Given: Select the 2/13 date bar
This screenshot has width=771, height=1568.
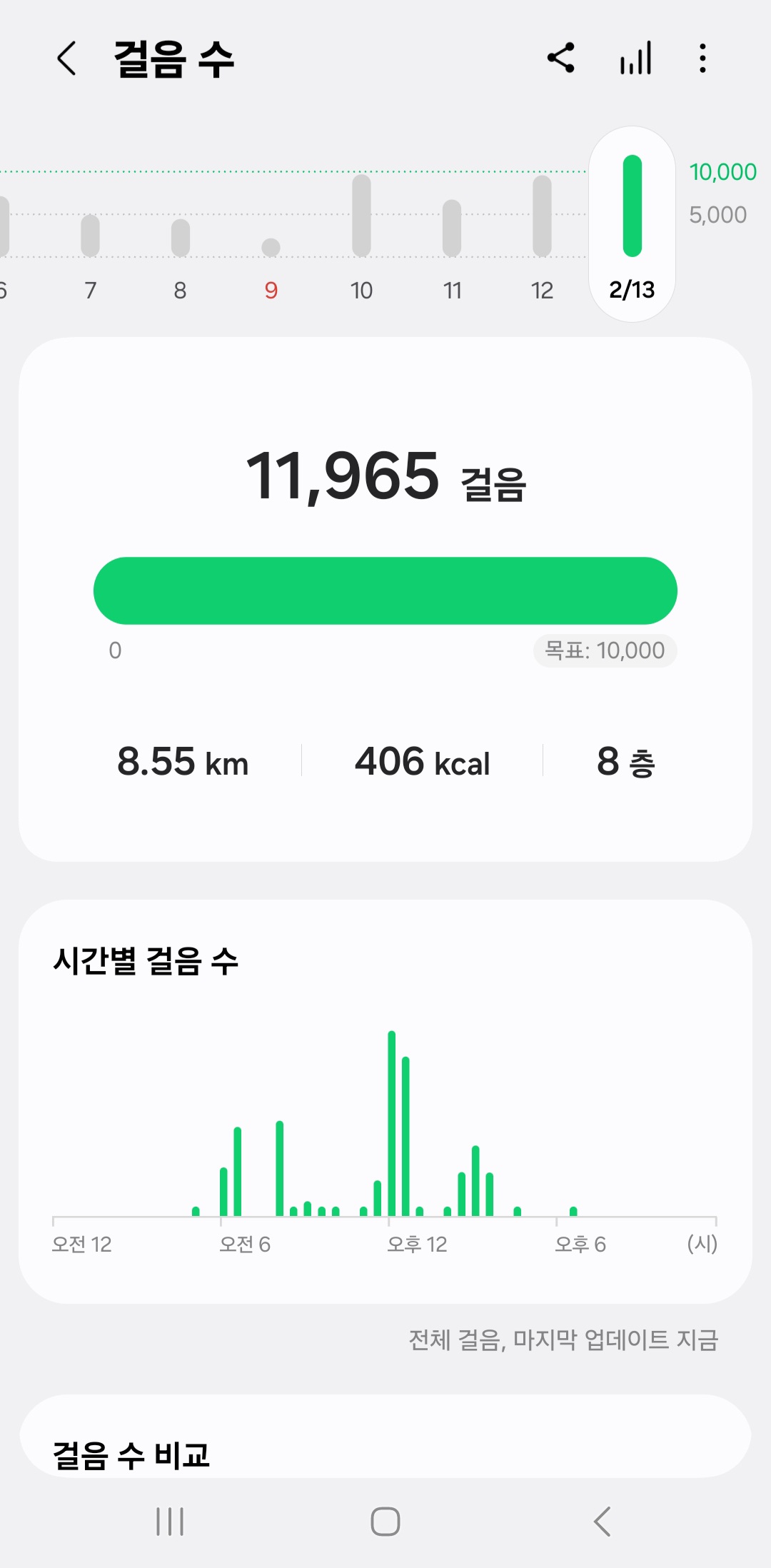Looking at the screenshot, I should (633, 223).
